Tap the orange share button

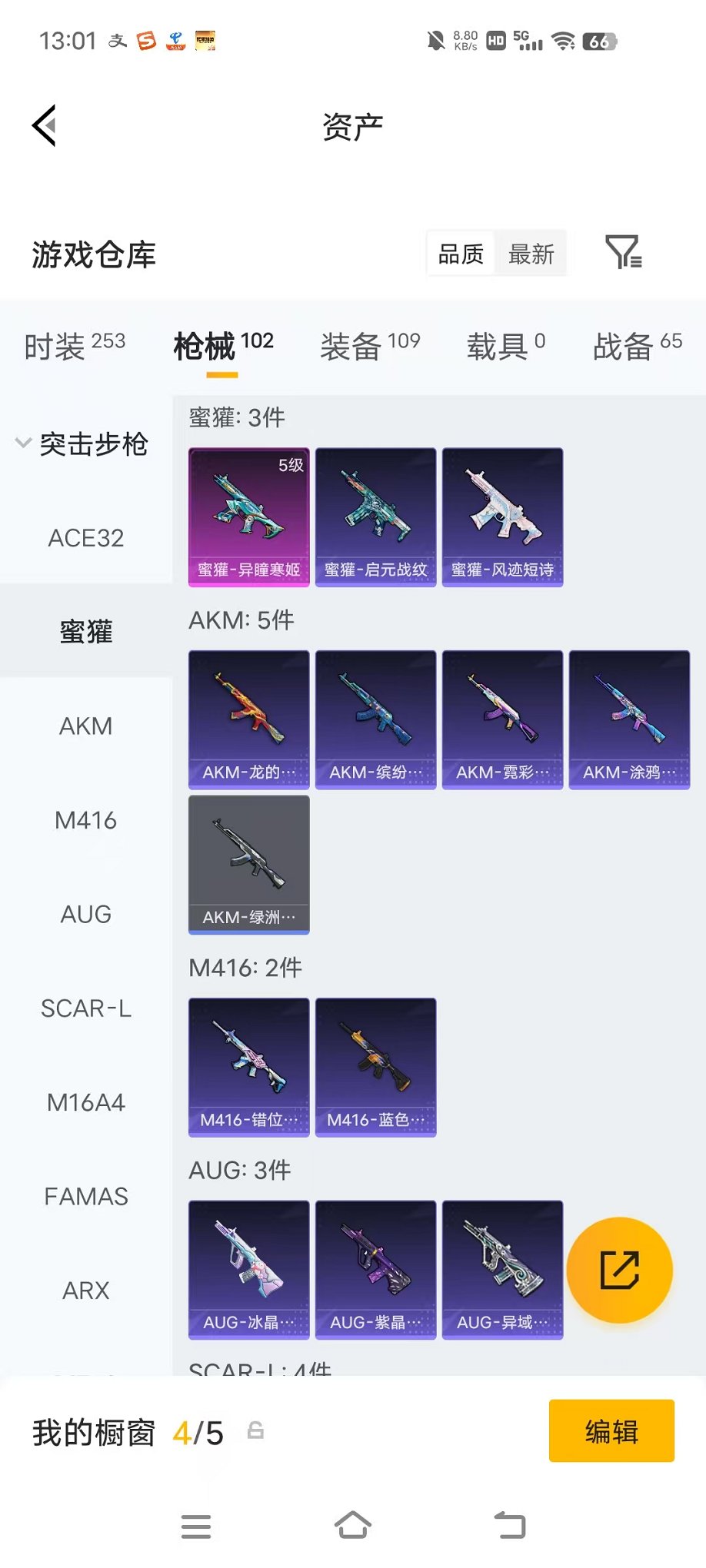(x=620, y=1270)
